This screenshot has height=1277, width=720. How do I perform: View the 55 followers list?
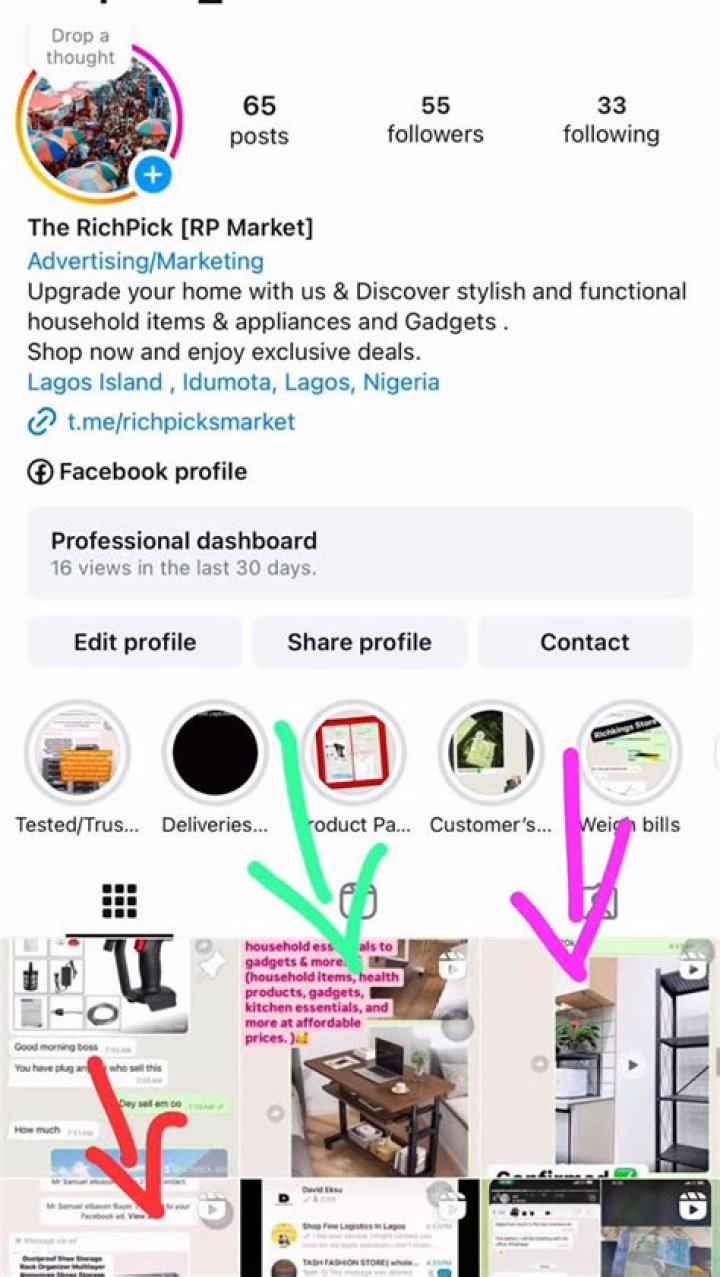[x=435, y=120]
